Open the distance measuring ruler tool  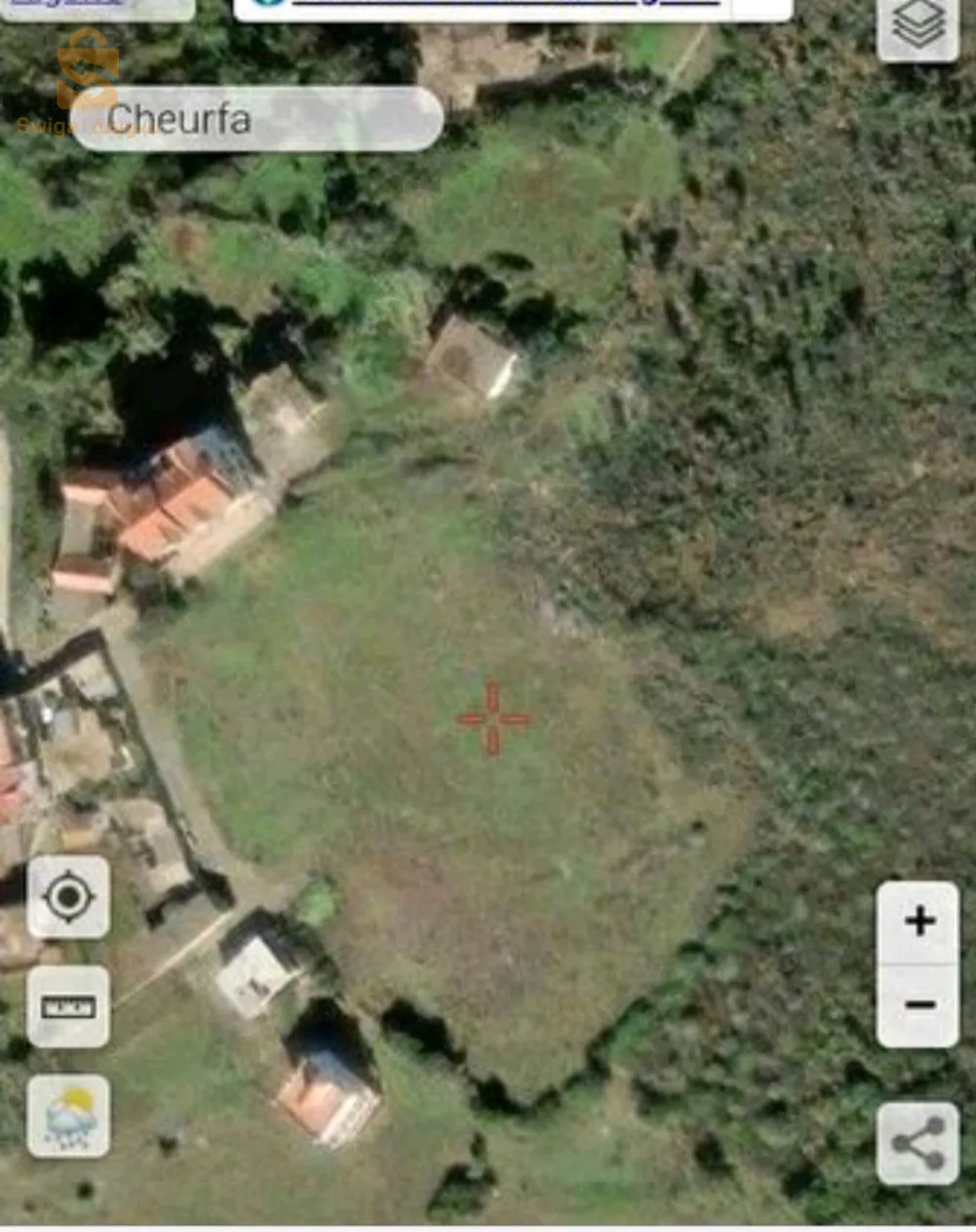[68, 1006]
